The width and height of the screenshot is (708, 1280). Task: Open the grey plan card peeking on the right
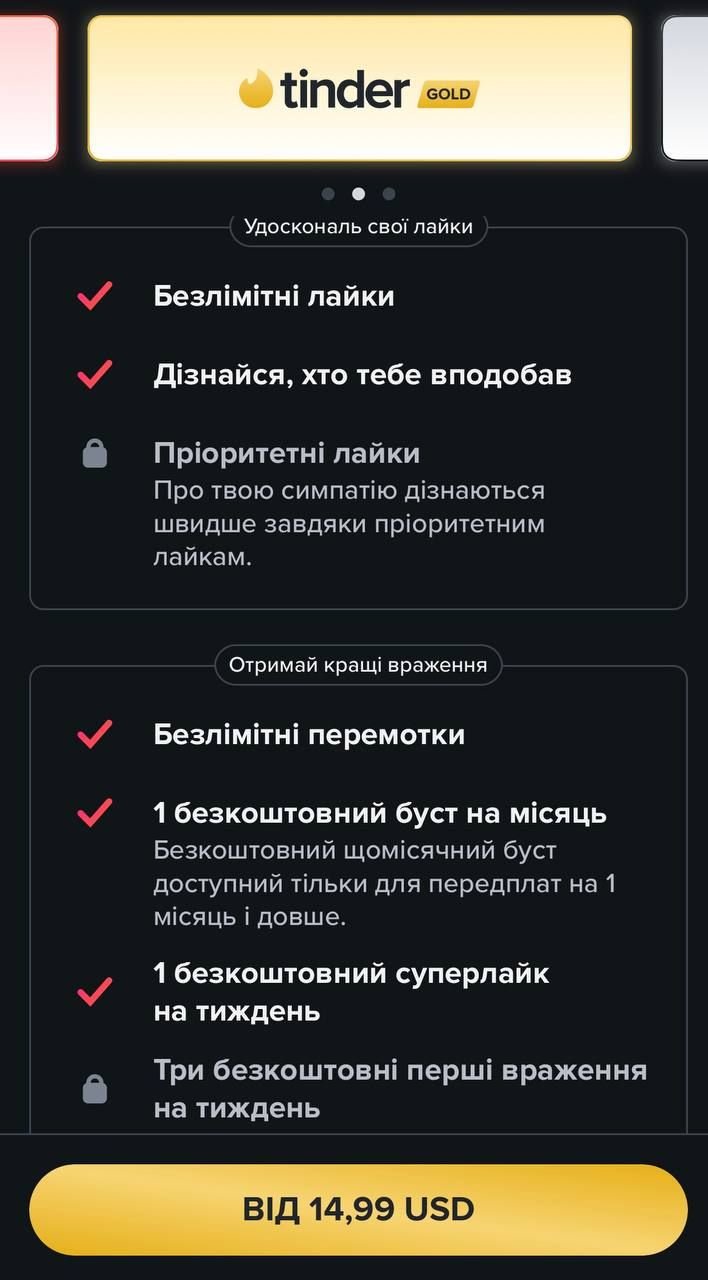point(688,88)
